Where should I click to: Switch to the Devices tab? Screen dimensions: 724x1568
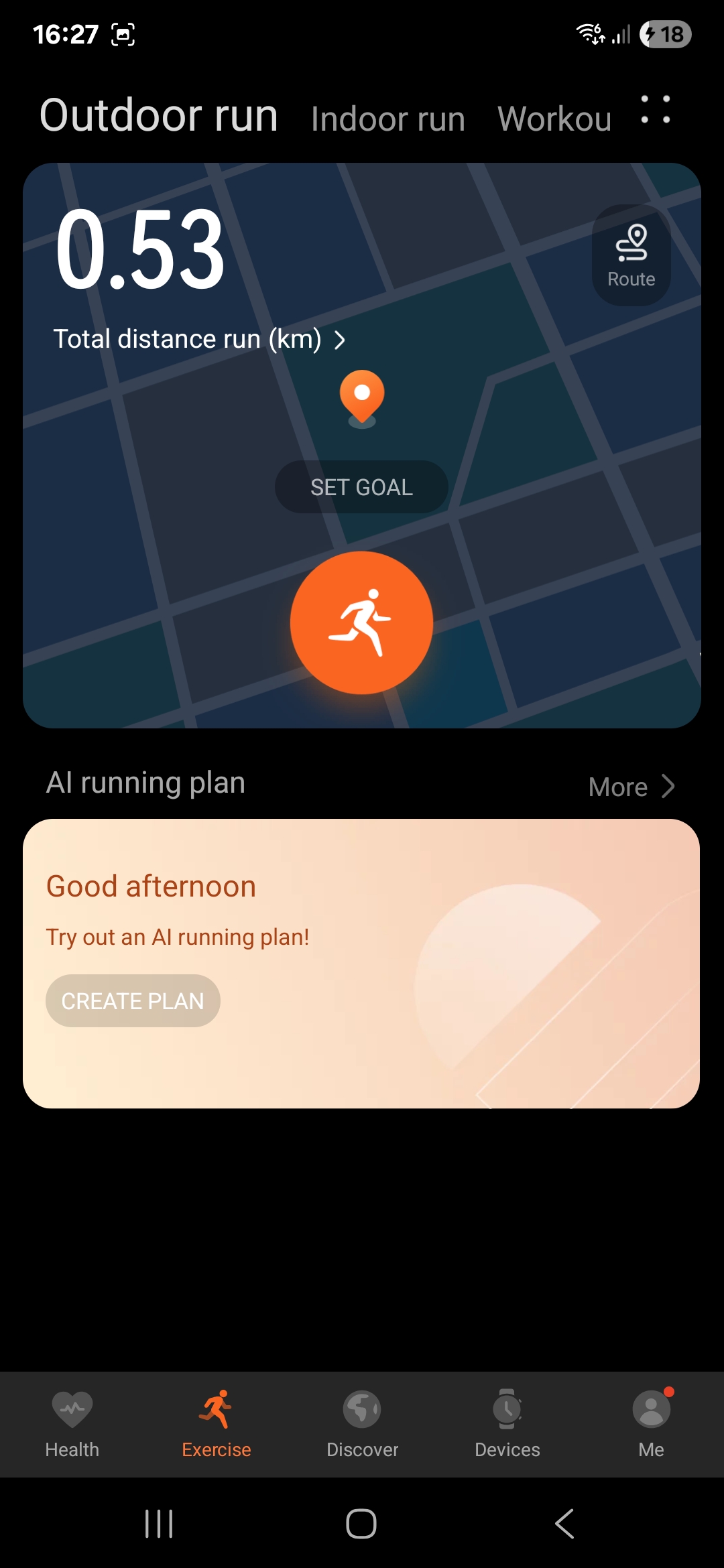(x=507, y=1424)
